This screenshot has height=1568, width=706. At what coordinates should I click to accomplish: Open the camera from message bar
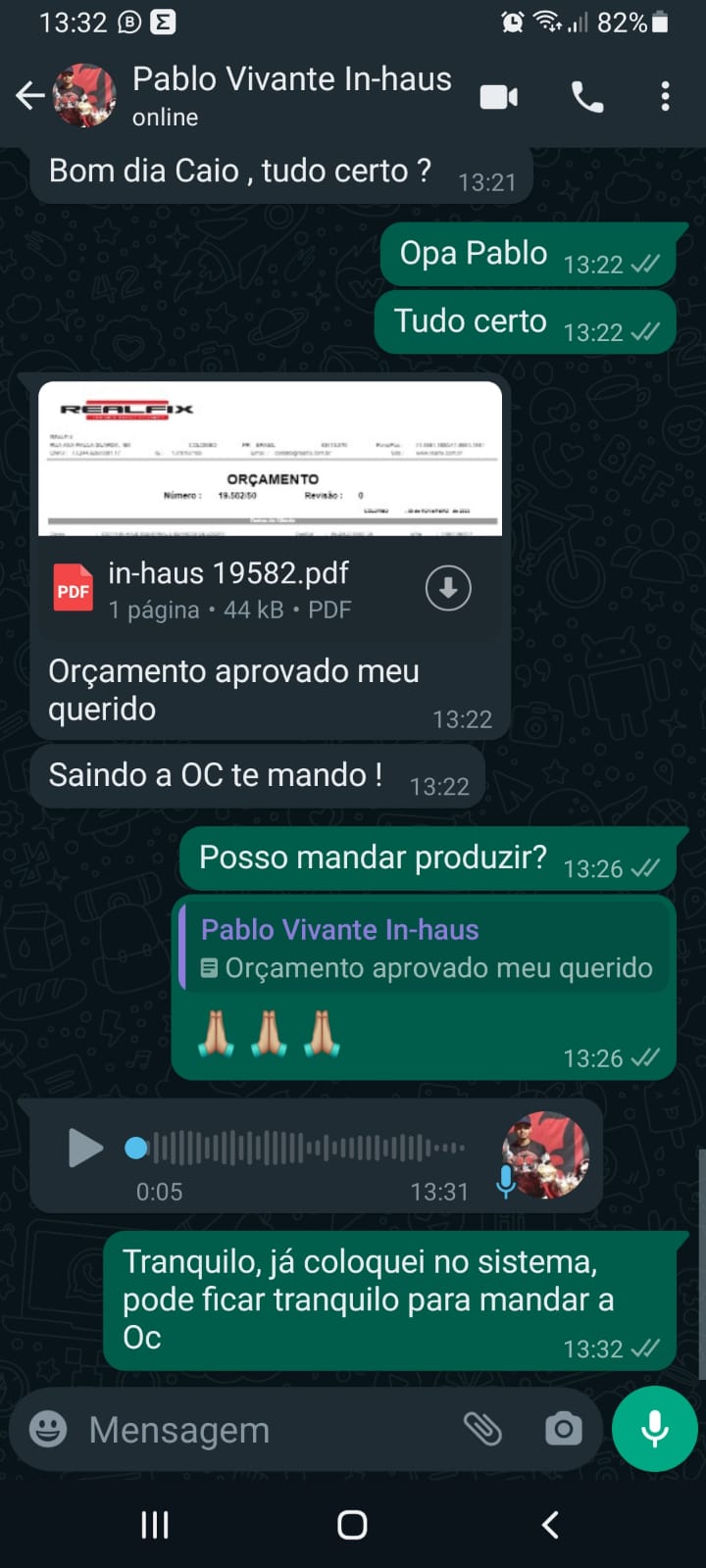point(563,1430)
